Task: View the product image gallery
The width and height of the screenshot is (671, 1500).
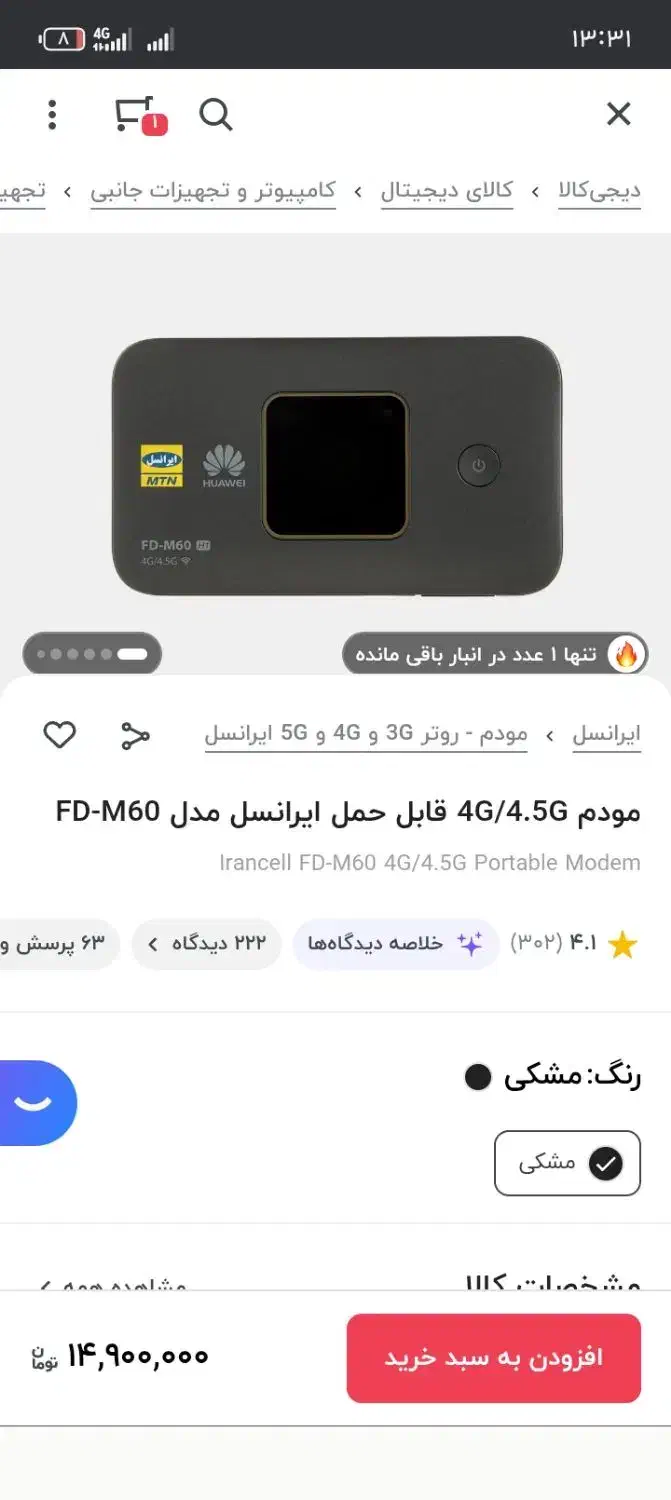Action: pos(336,465)
